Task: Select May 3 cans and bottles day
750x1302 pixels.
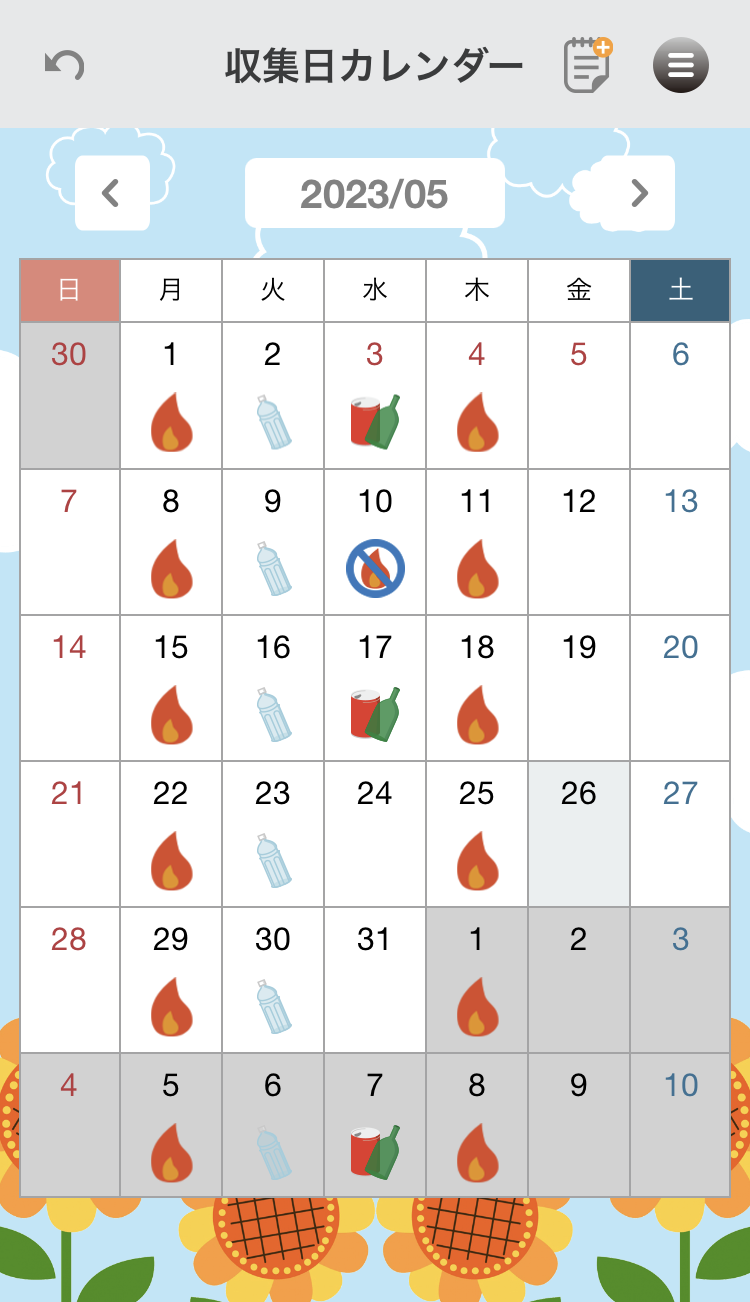Action: [375, 396]
